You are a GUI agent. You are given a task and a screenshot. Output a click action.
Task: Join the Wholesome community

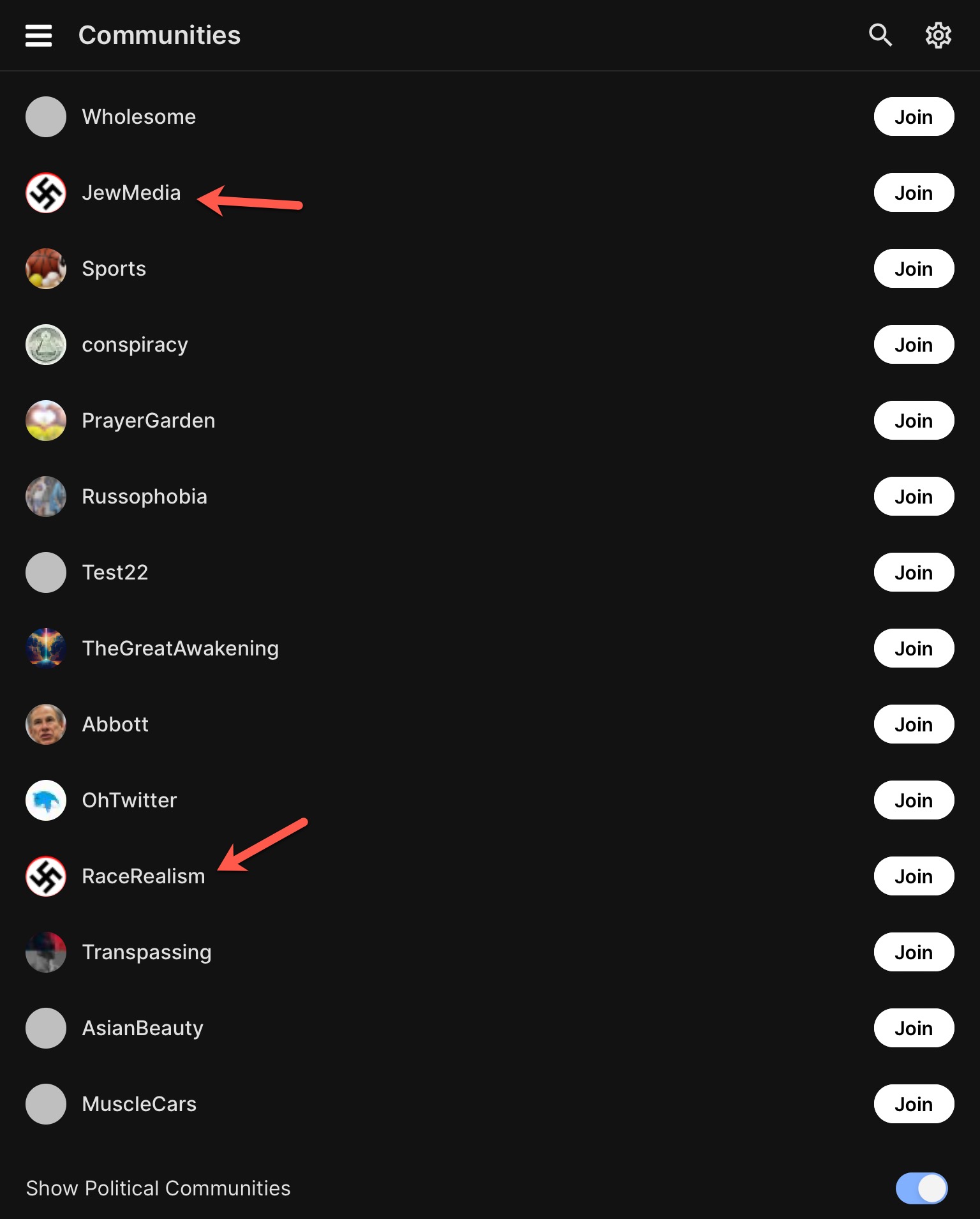tap(913, 117)
